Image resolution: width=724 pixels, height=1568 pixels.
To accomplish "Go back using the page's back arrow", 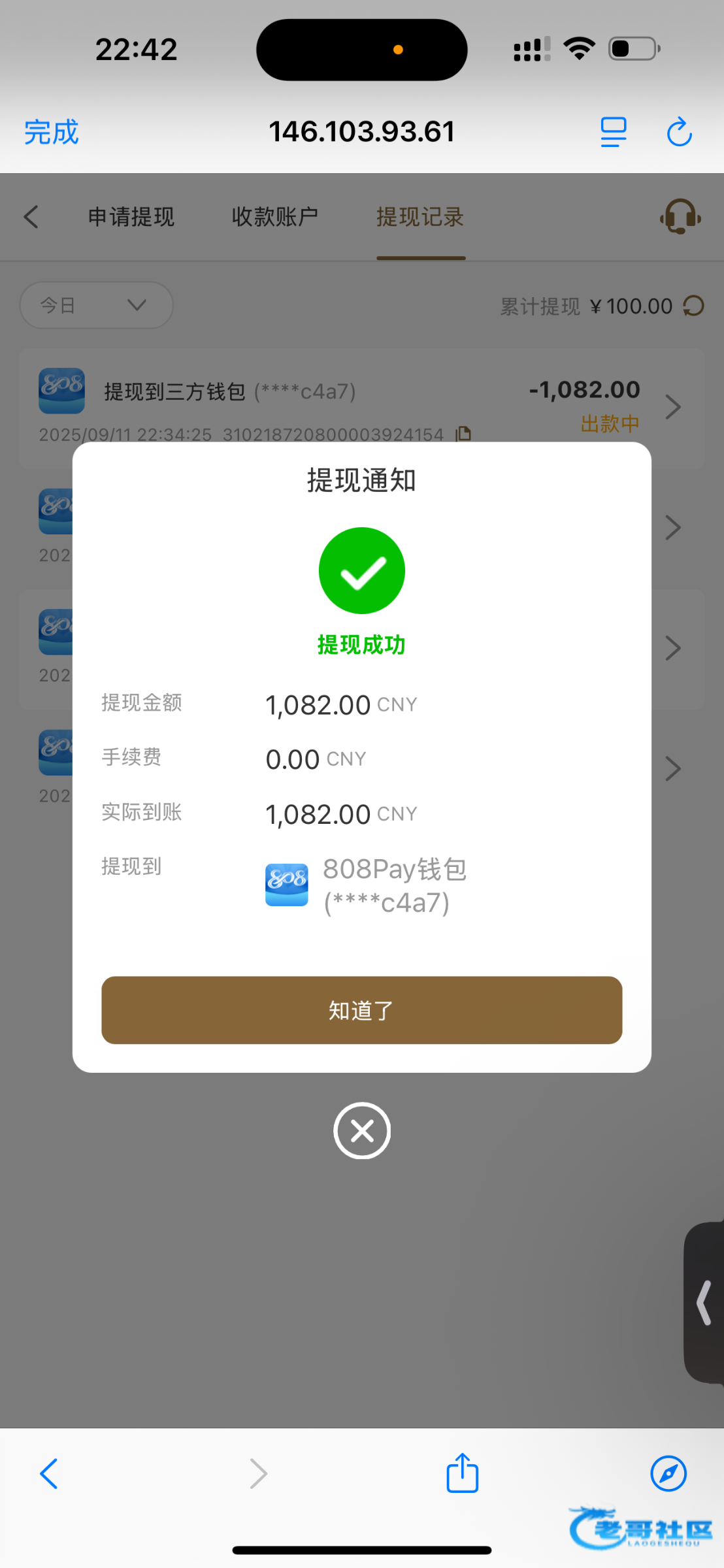I will pos(31,217).
